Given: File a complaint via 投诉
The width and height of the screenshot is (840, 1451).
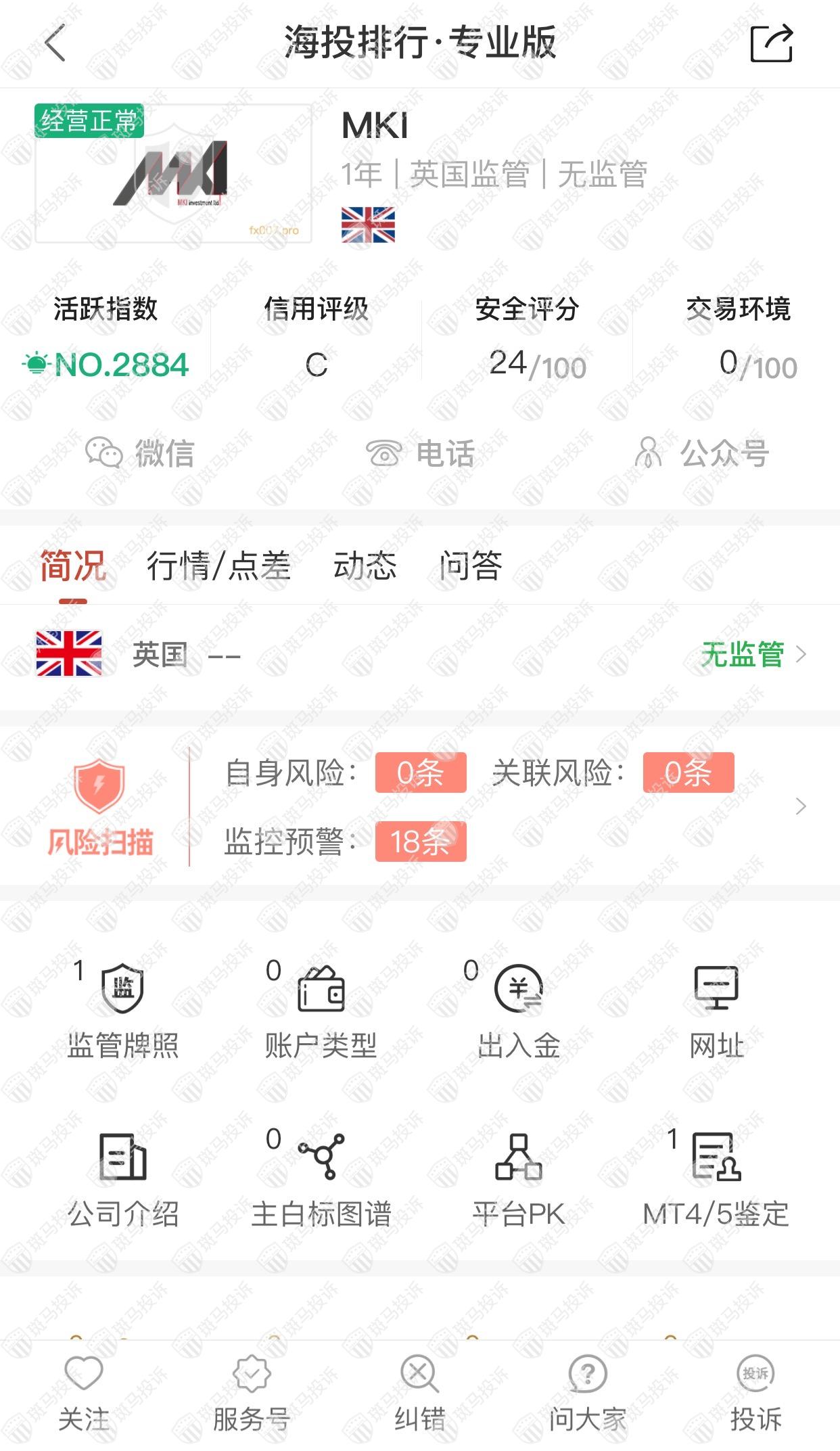Looking at the screenshot, I should tap(755, 1394).
